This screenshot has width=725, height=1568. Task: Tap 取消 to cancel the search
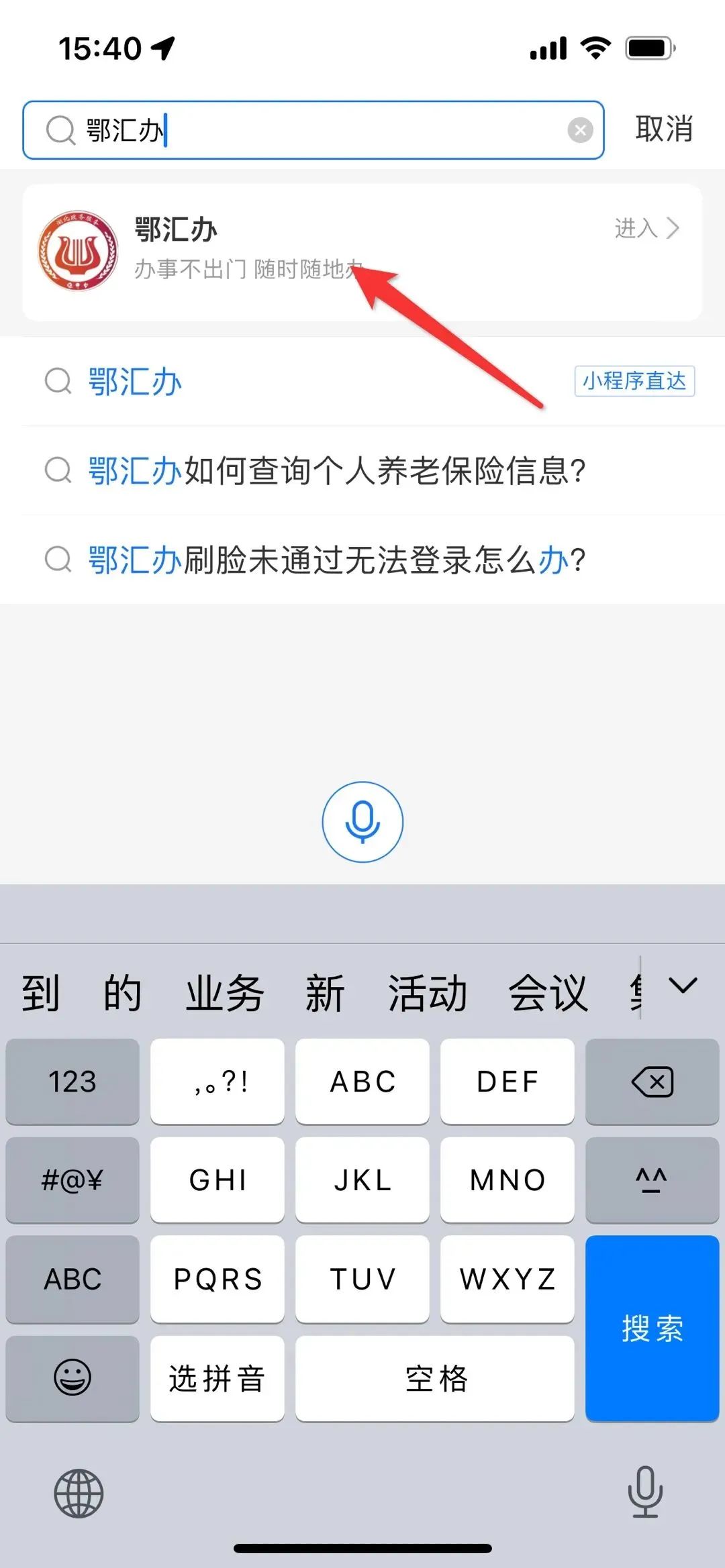point(663,129)
